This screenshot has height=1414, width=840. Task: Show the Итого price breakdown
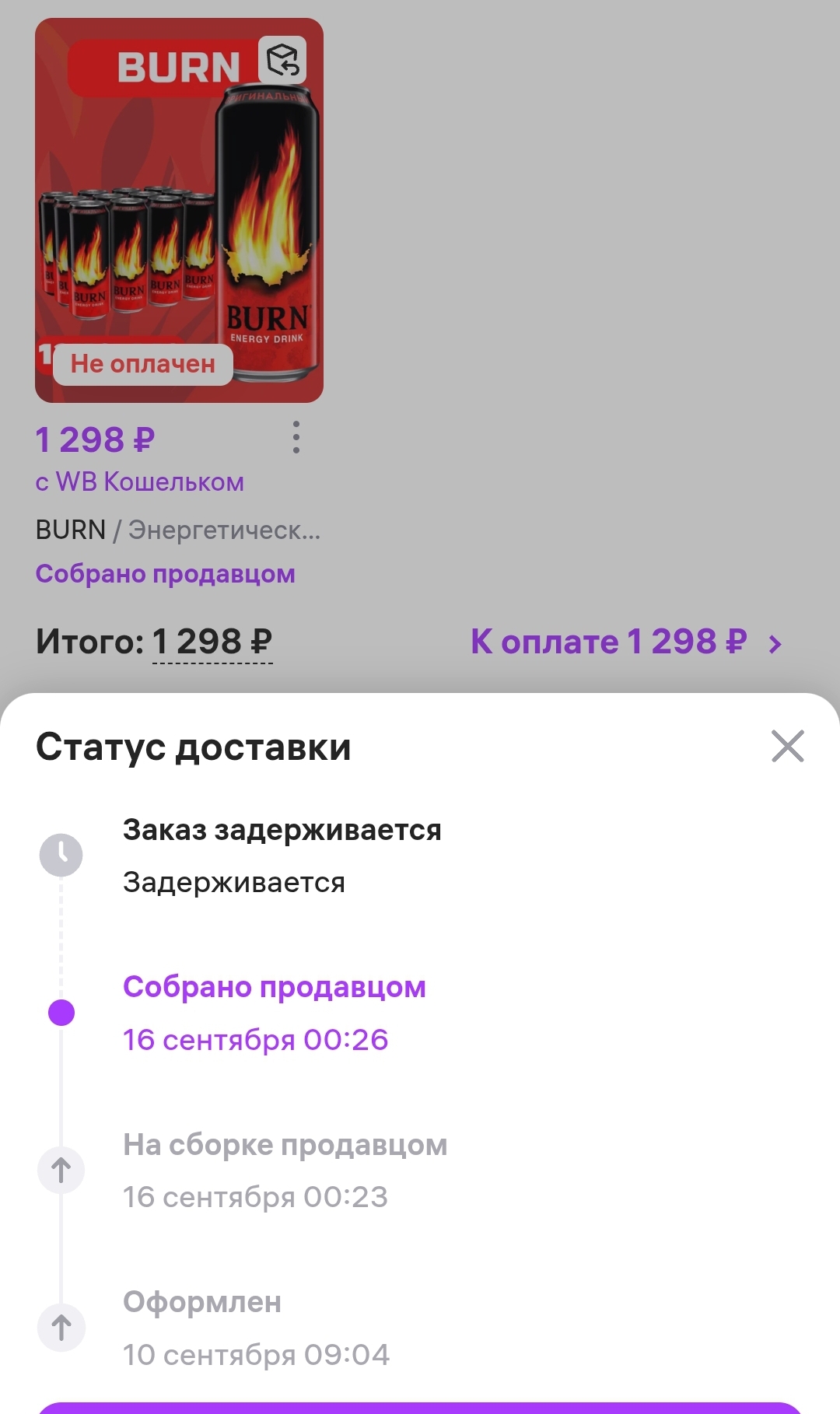212,643
